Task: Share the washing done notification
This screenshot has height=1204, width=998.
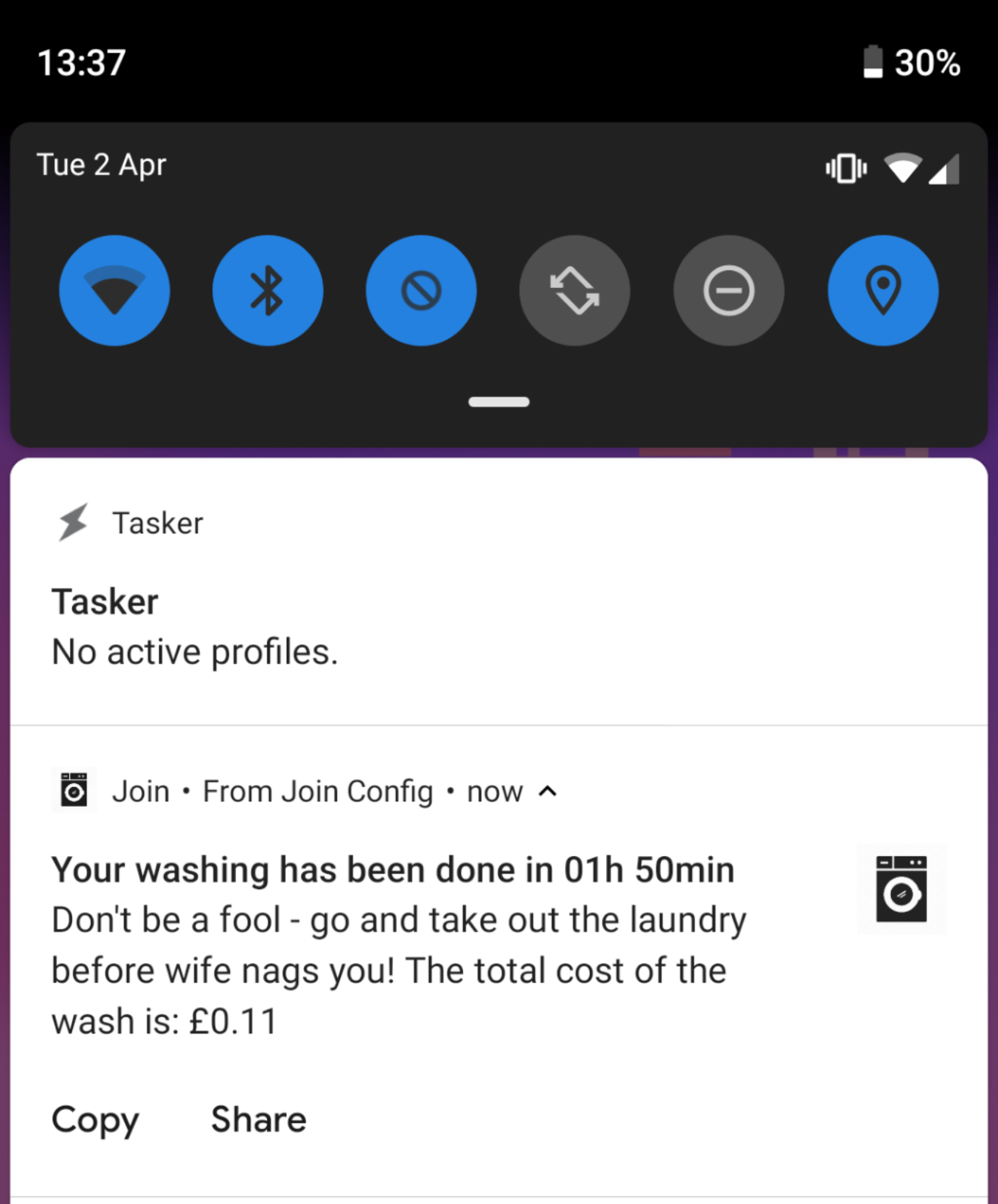Action: (x=259, y=1119)
